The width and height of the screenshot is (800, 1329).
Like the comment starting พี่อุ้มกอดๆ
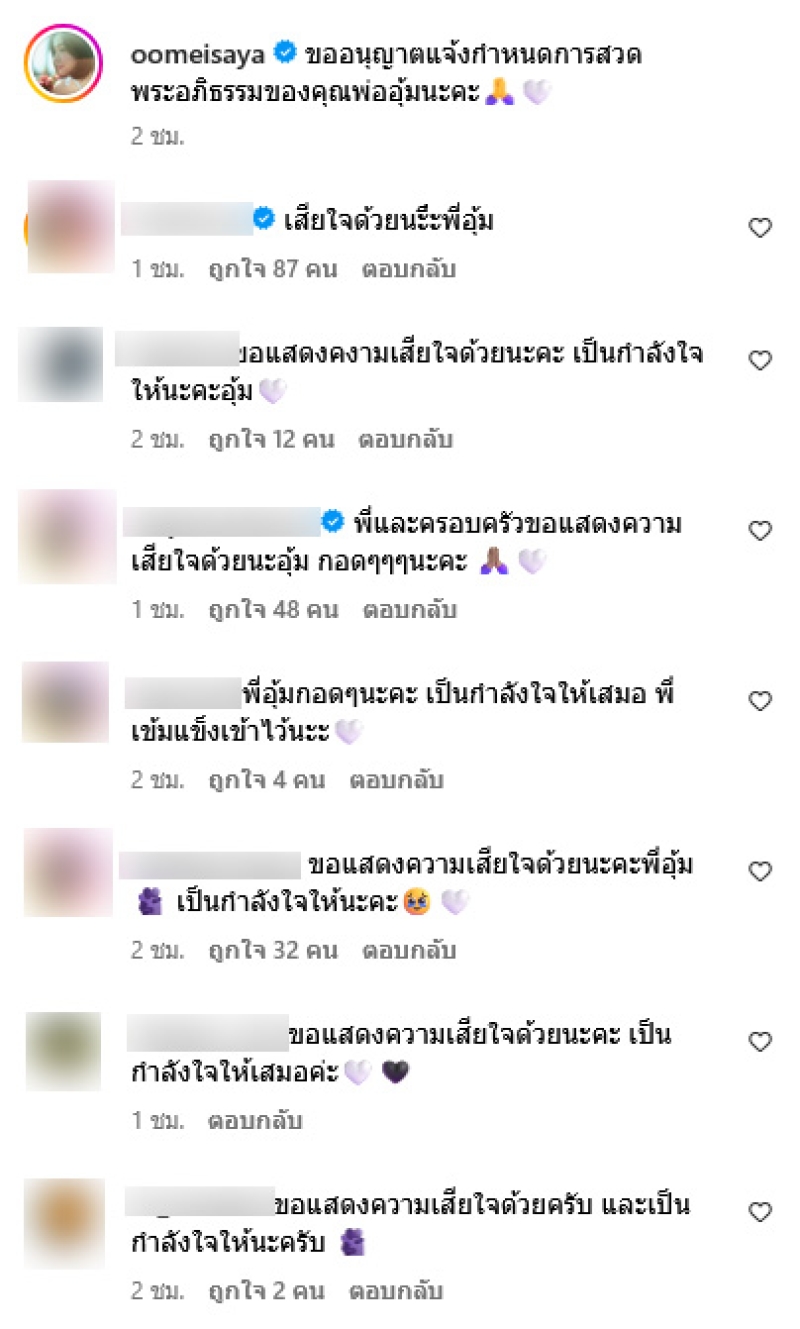[x=760, y=701]
